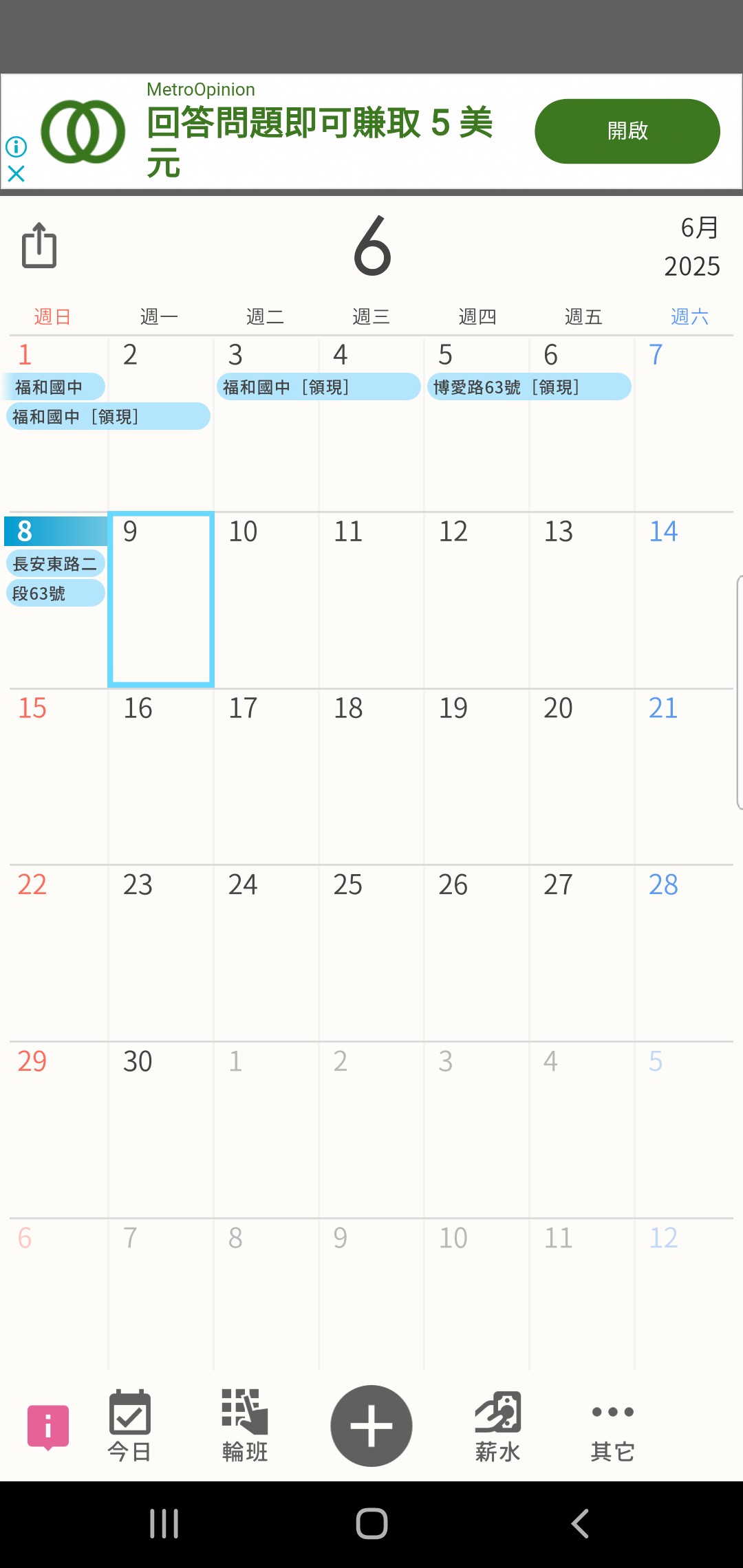
Task: Open the month selector showing 6月 2025
Action: (x=692, y=246)
